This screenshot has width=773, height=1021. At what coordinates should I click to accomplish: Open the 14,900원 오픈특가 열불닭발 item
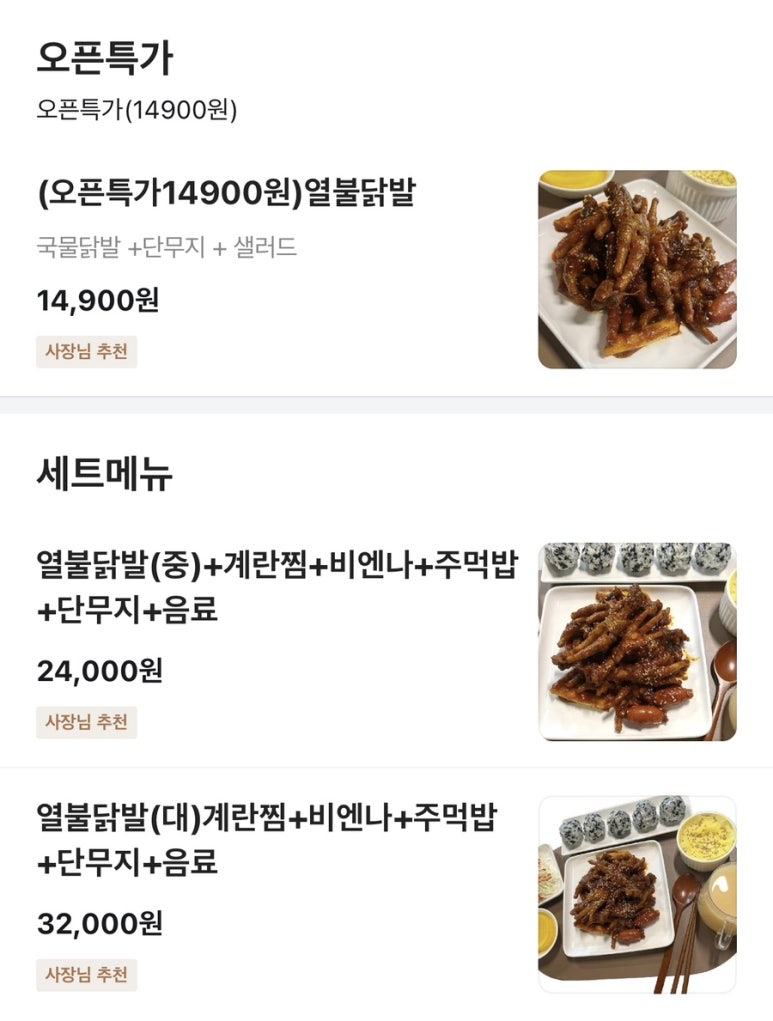[226, 194]
